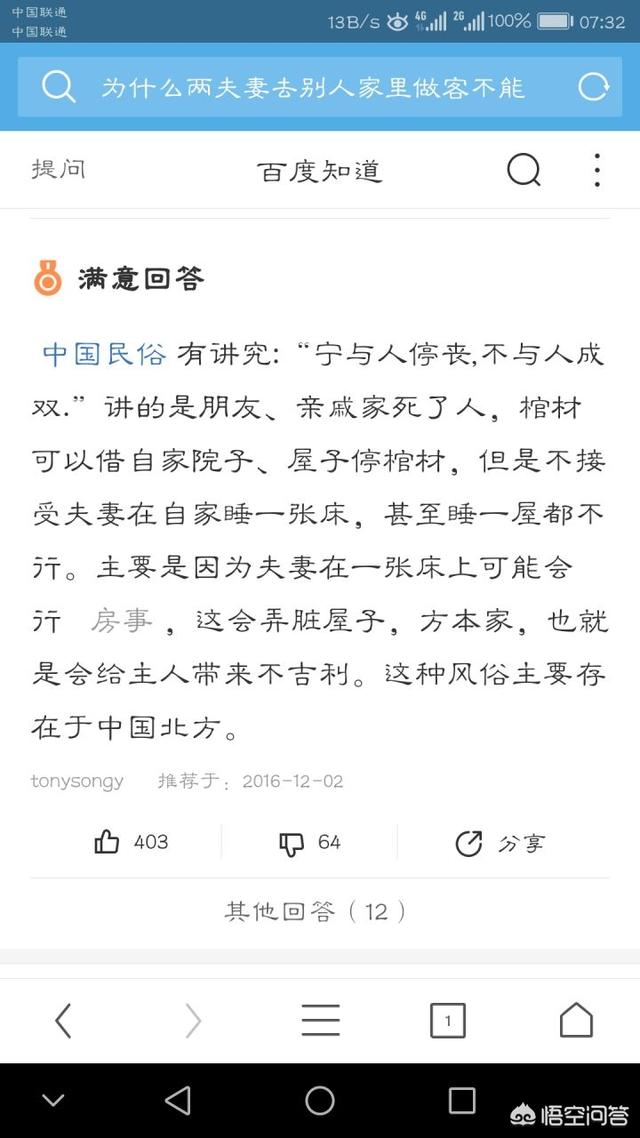Open the 房事 link in the answer
640x1138 pixels.
click(121, 621)
